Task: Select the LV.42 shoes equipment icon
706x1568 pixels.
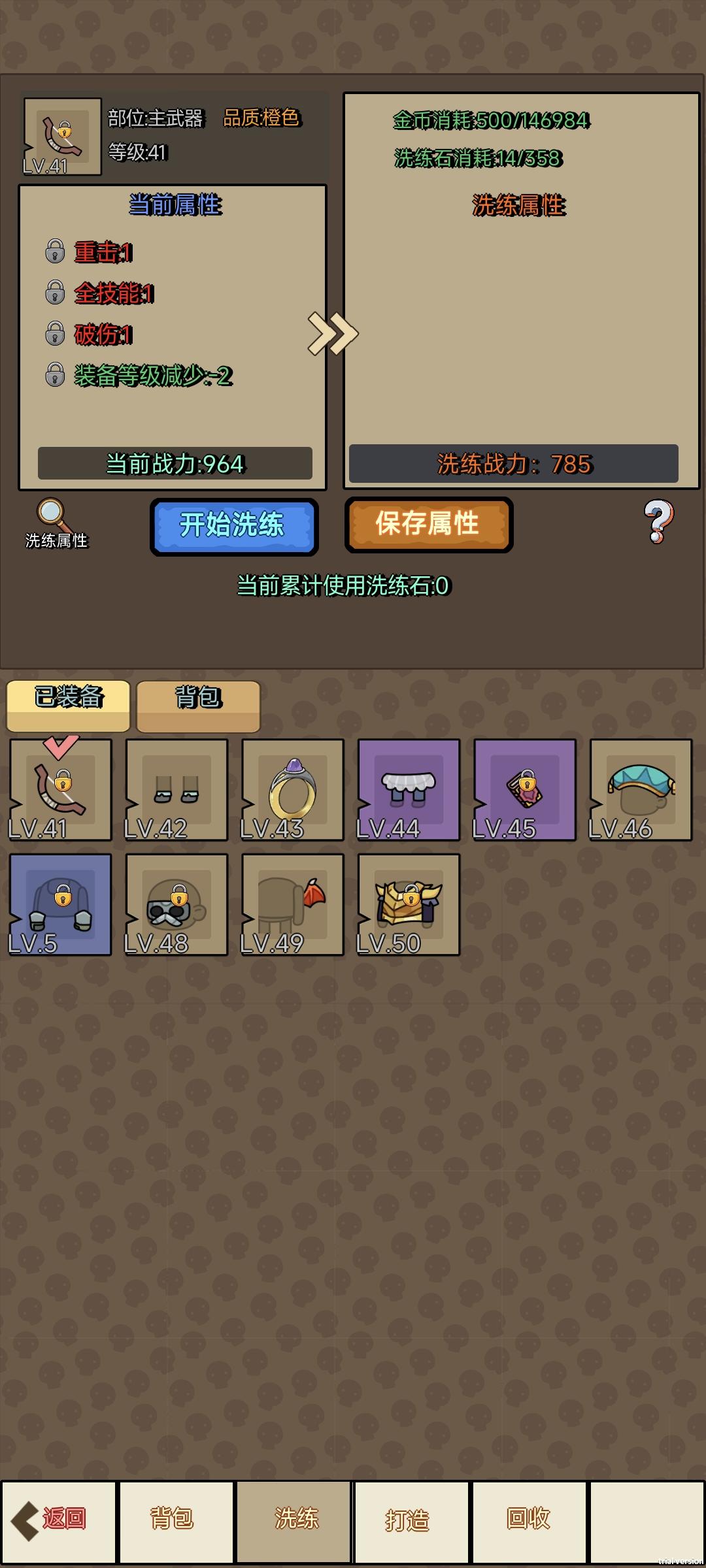Action: [175, 789]
